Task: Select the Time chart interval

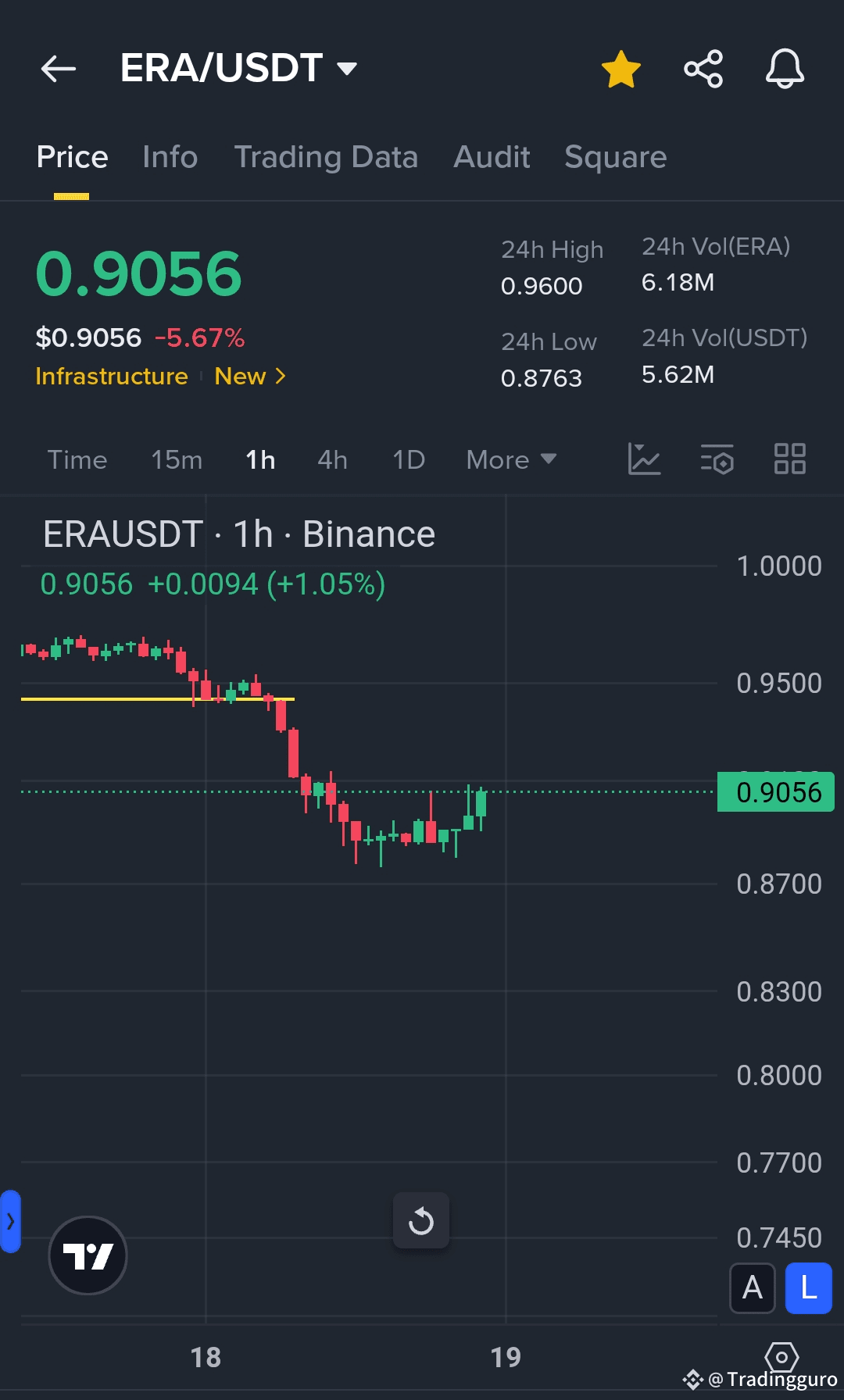Action: point(77,459)
